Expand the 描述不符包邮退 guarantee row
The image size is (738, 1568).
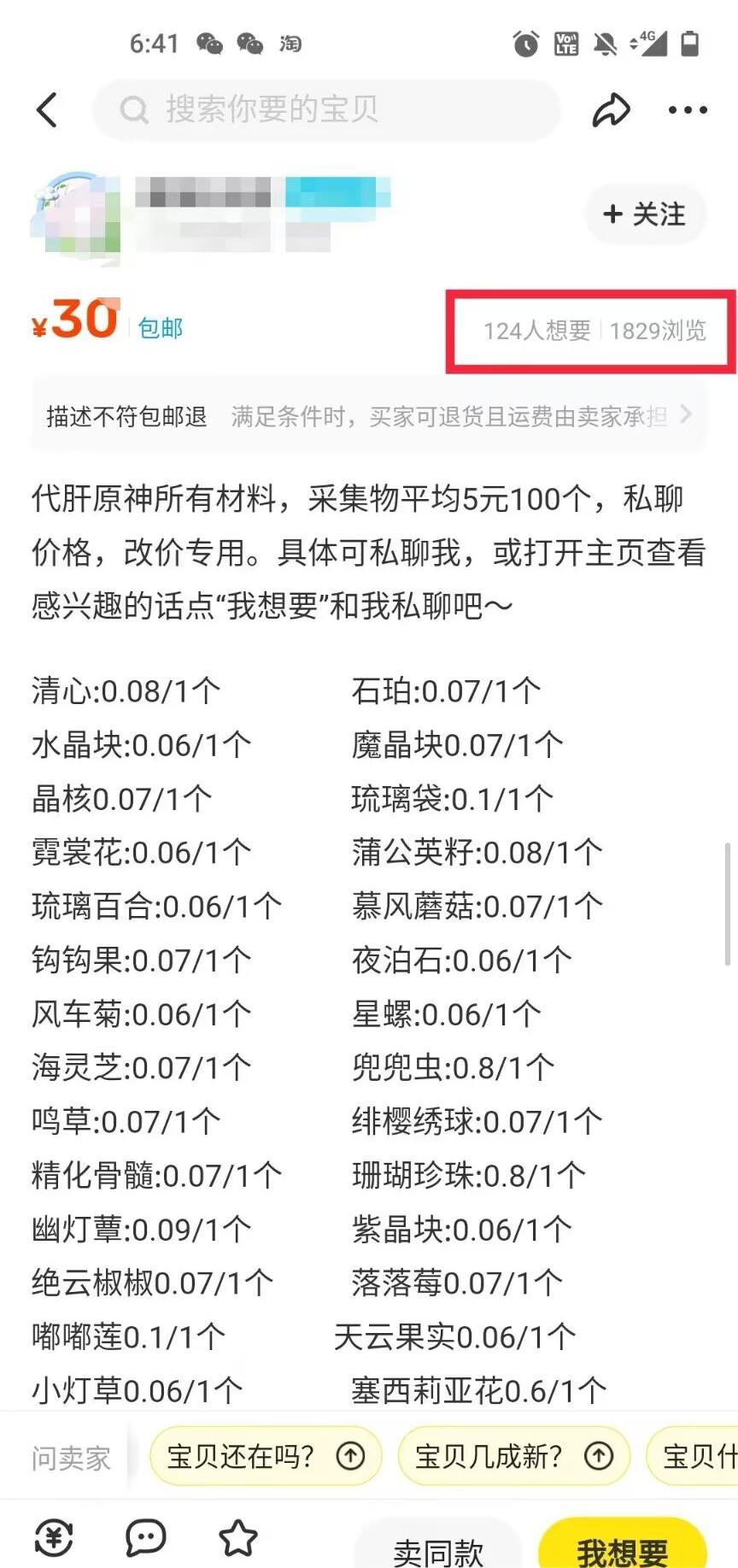pos(369,416)
